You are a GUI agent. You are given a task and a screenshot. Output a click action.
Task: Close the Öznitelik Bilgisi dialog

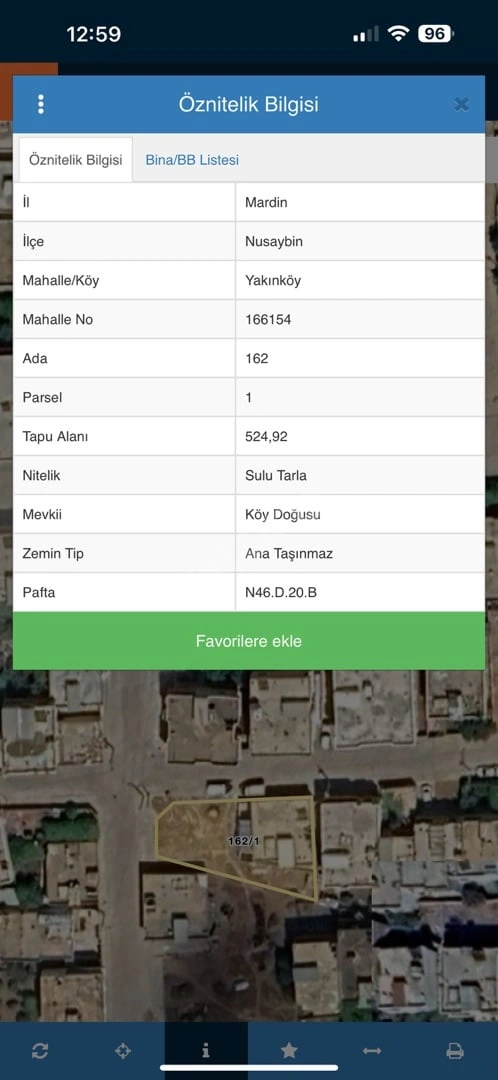pos(461,105)
